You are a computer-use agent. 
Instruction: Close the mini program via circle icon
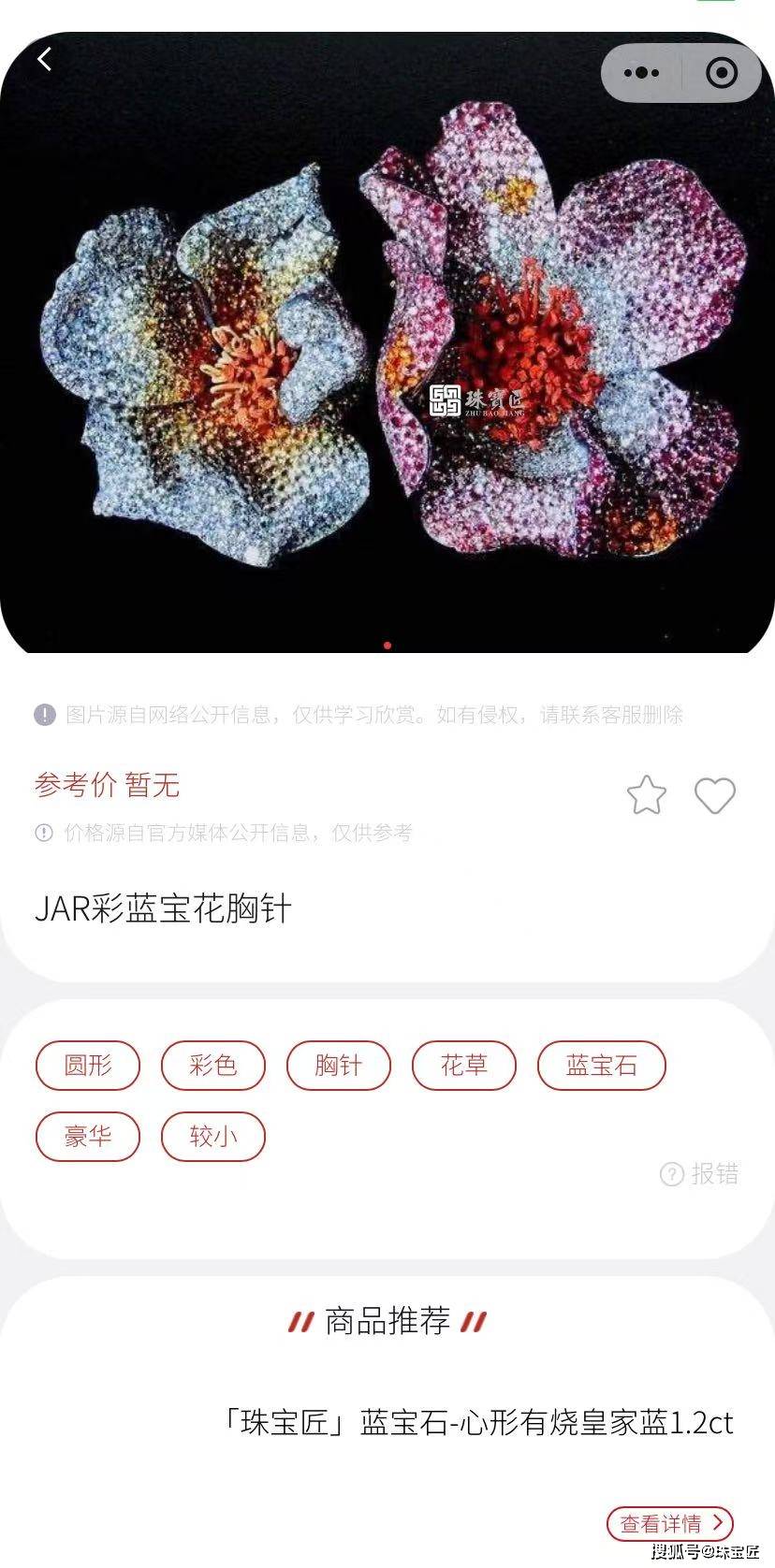click(x=721, y=73)
